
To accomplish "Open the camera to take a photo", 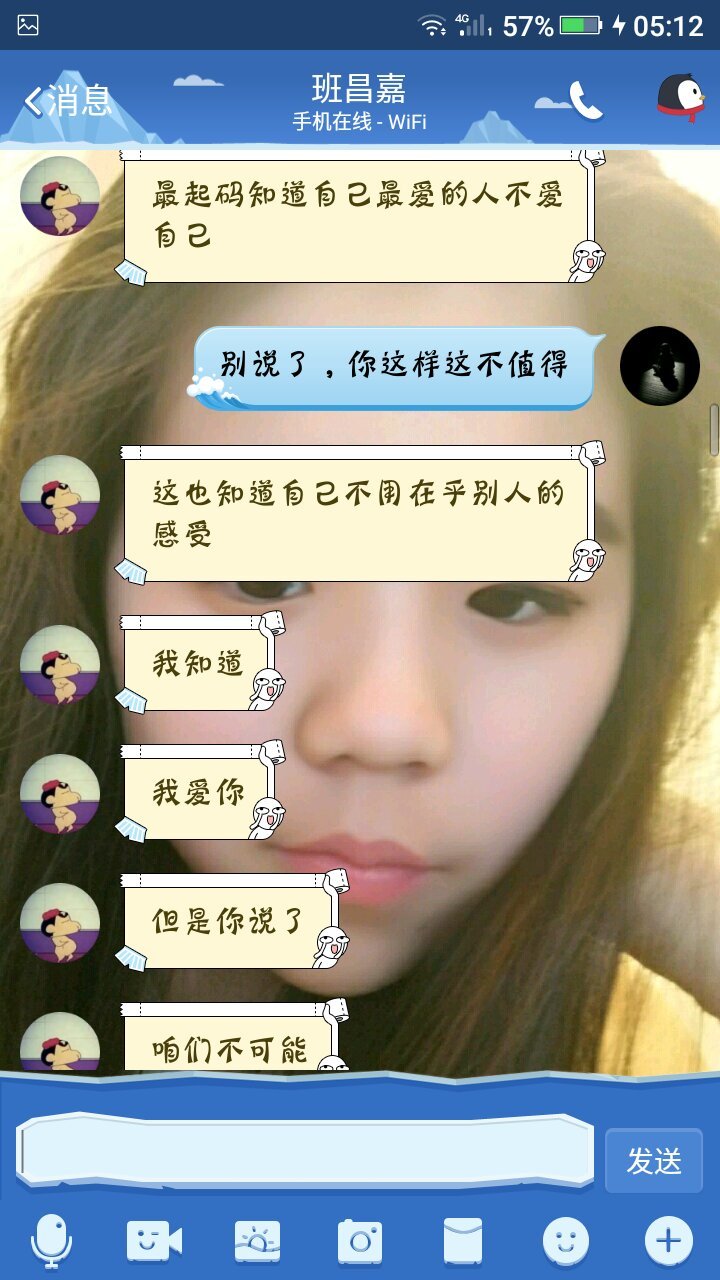I will pyautogui.click(x=360, y=1242).
